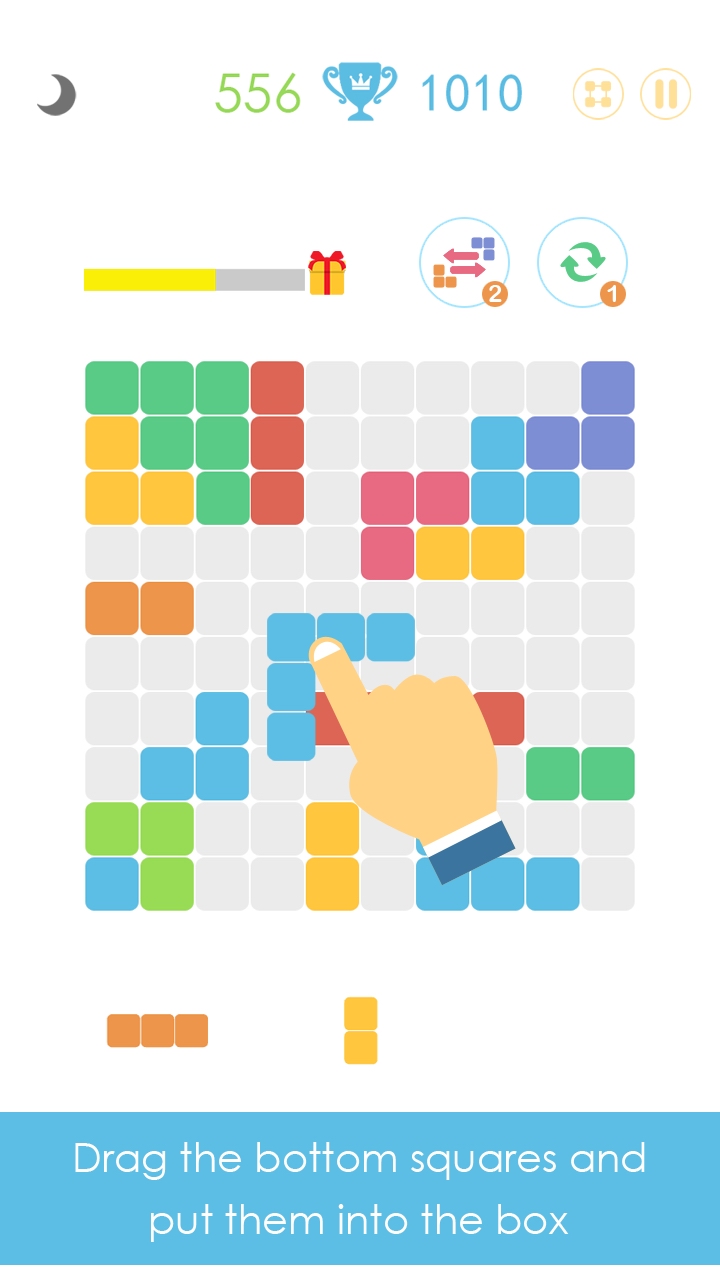Use the swap blocks power-up

coord(464,263)
